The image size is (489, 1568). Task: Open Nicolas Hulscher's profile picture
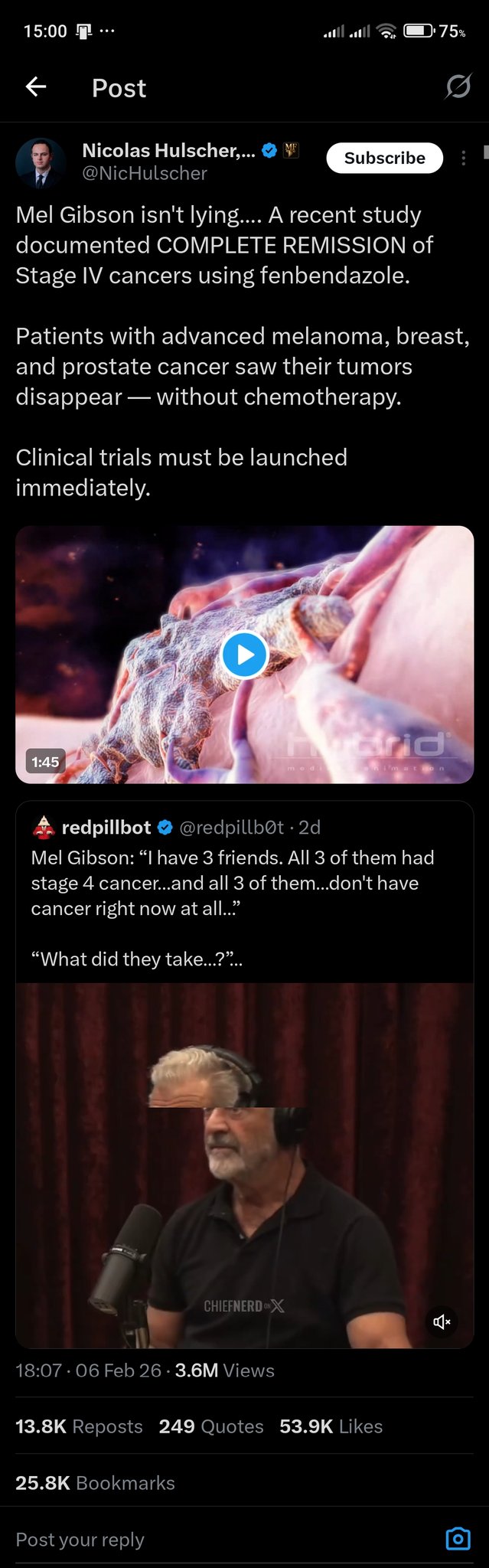pos(41,163)
